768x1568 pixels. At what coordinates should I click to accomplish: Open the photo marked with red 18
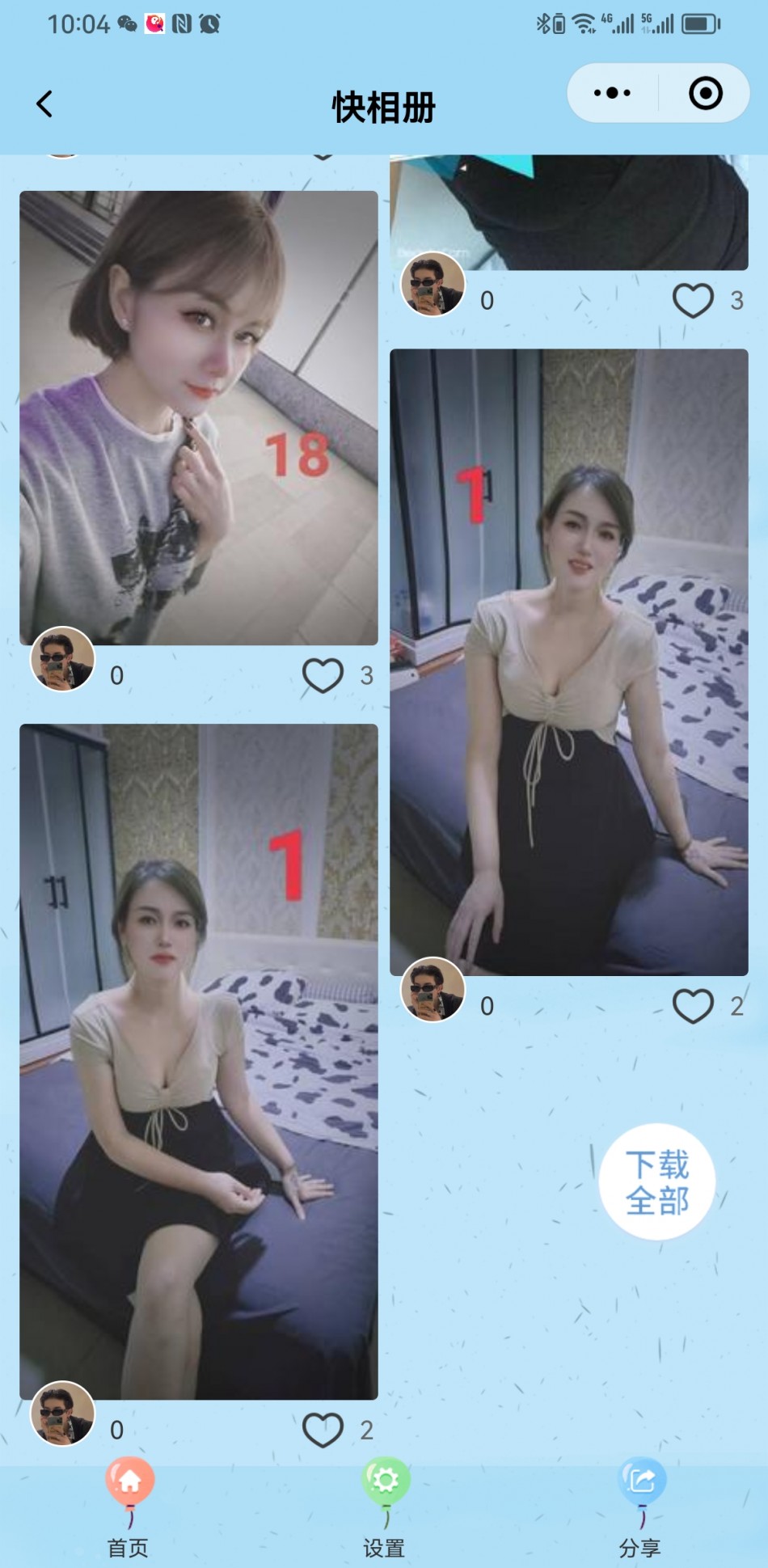[199, 417]
